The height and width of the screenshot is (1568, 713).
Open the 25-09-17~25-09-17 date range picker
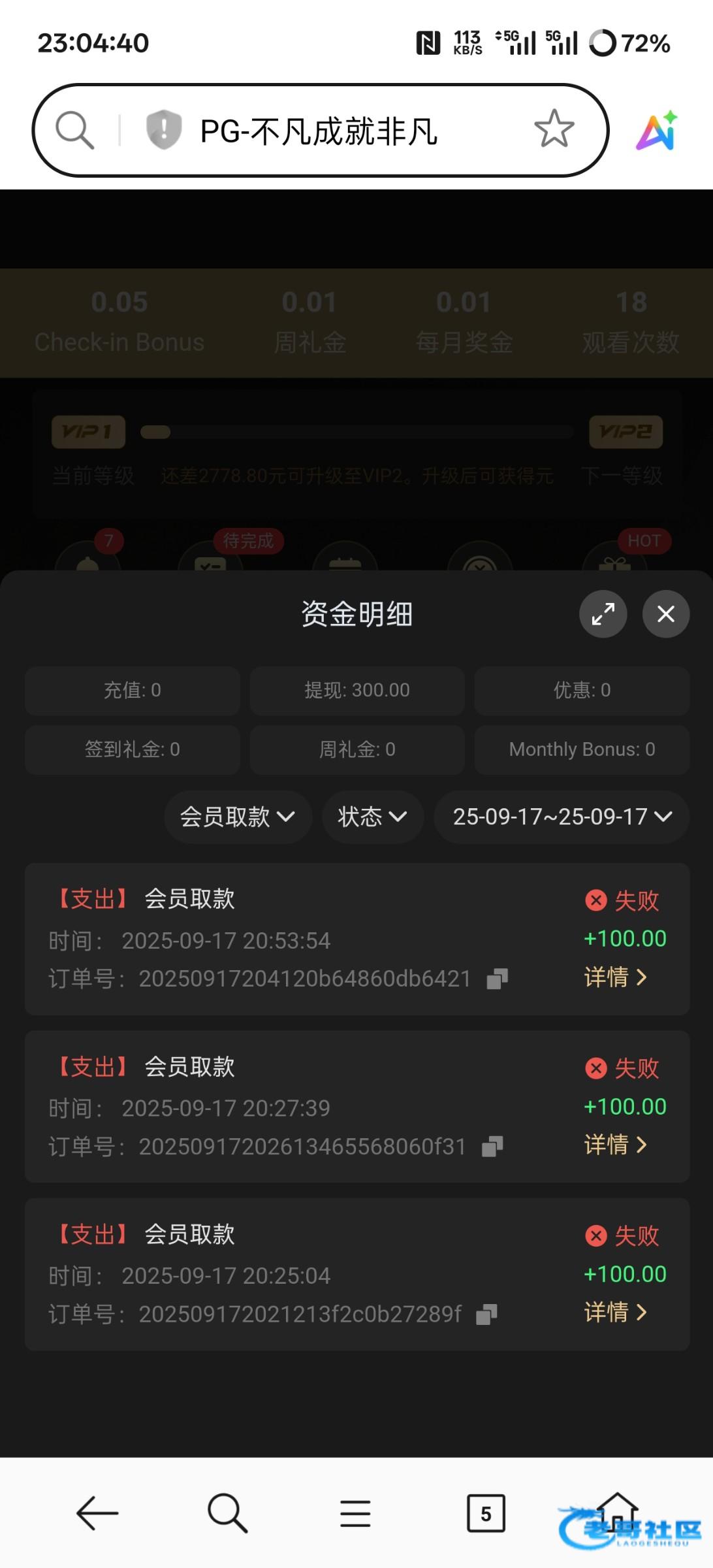(x=562, y=817)
